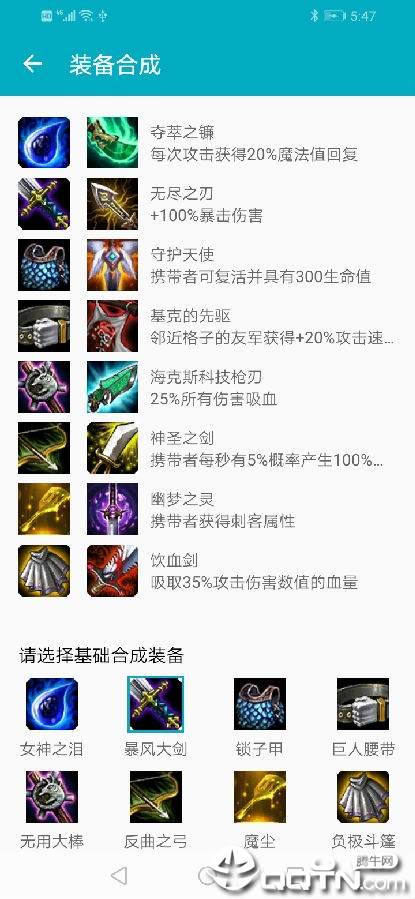Image resolution: width=415 pixels, height=899 pixels.
Task: Open 海克斯科技枪刃 recipe row
Action: 208,387
